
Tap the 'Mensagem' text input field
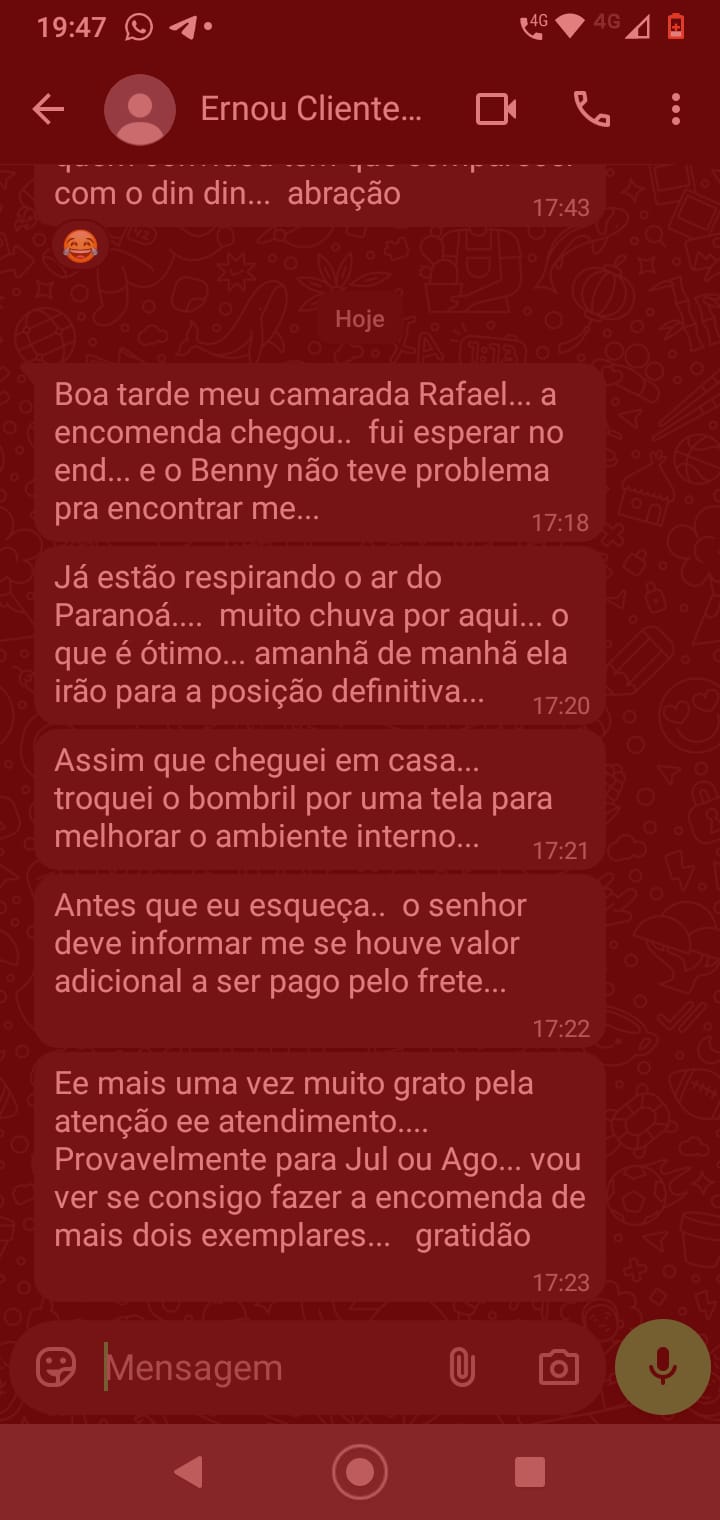[x=250, y=1367]
